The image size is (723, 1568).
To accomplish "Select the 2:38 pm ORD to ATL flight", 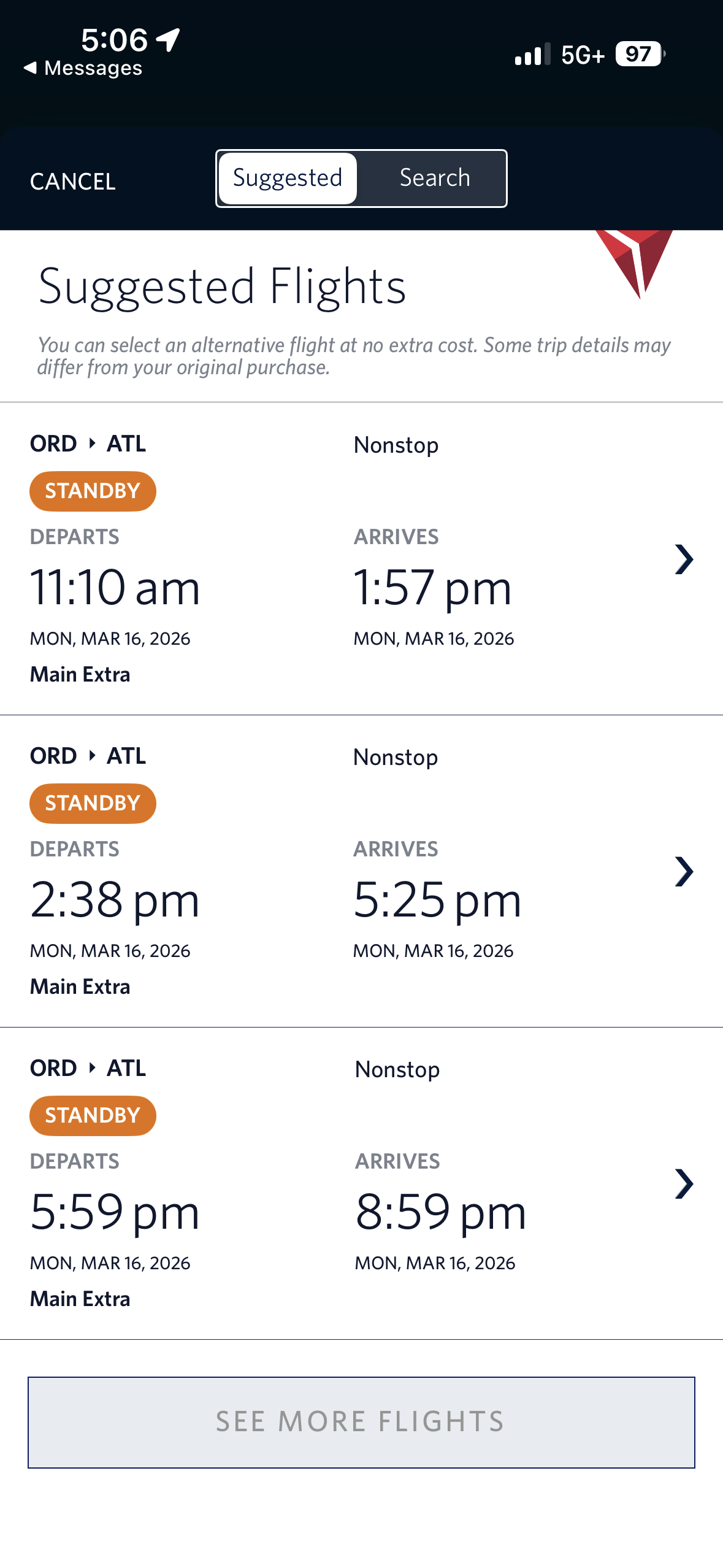I will (x=361, y=871).
